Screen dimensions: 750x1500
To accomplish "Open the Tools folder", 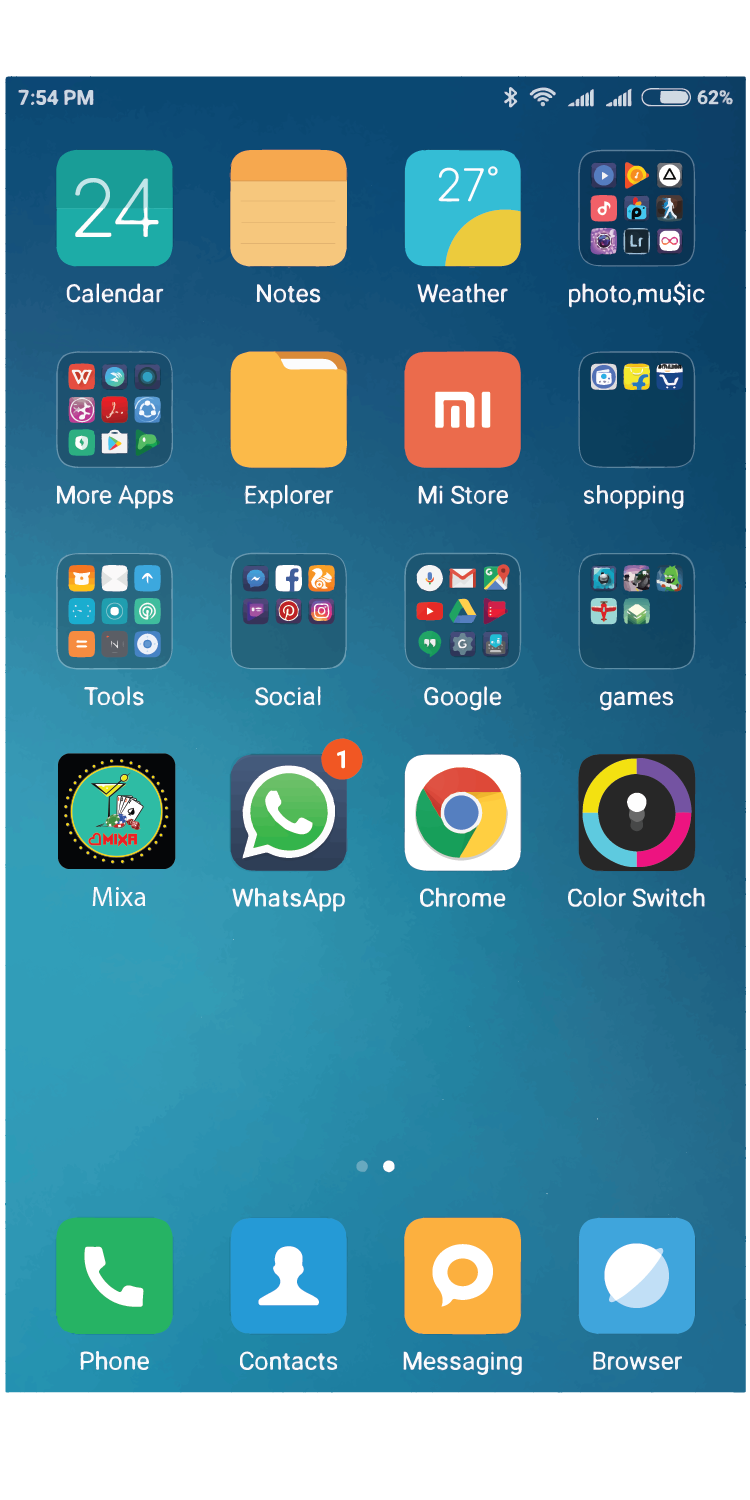I will [x=114, y=611].
